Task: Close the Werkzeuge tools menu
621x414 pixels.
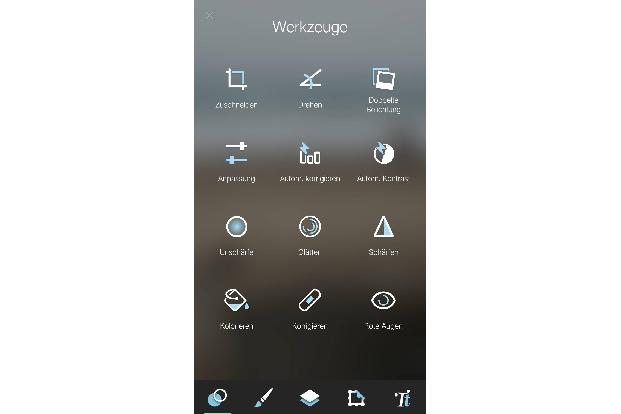Action: pyautogui.click(x=209, y=16)
